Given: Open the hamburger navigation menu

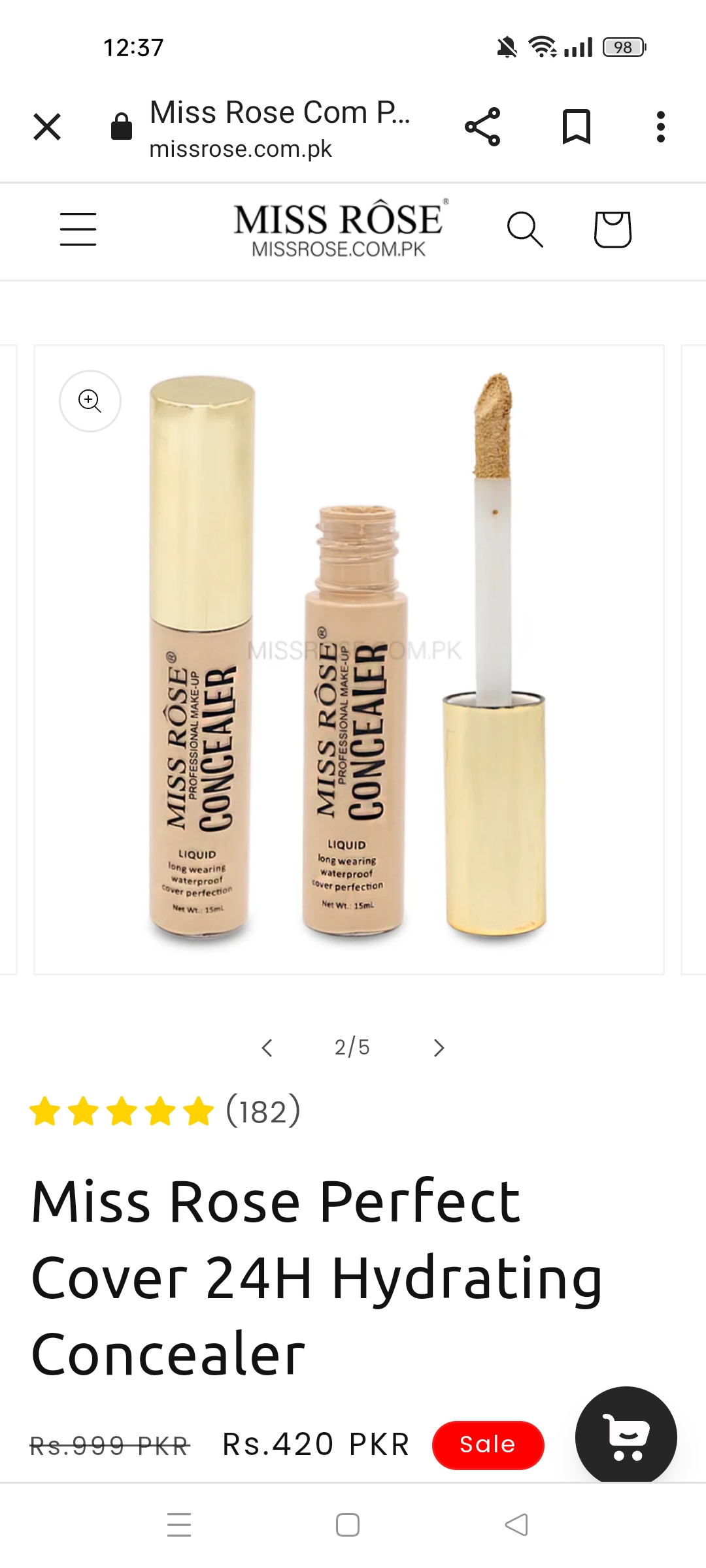Looking at the screenshot, I should [x=78, y=229].
